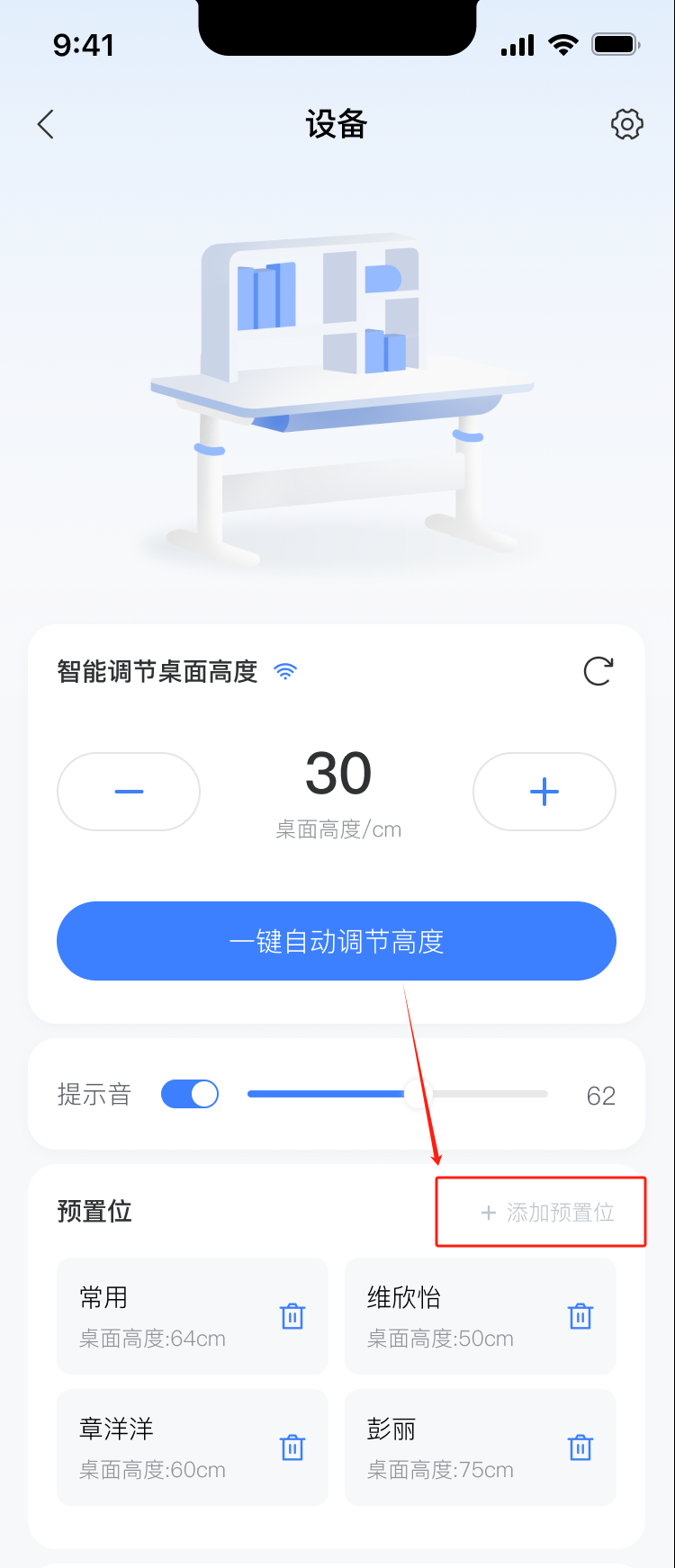Delete the 维欣怡 preset

[580, 1316]
